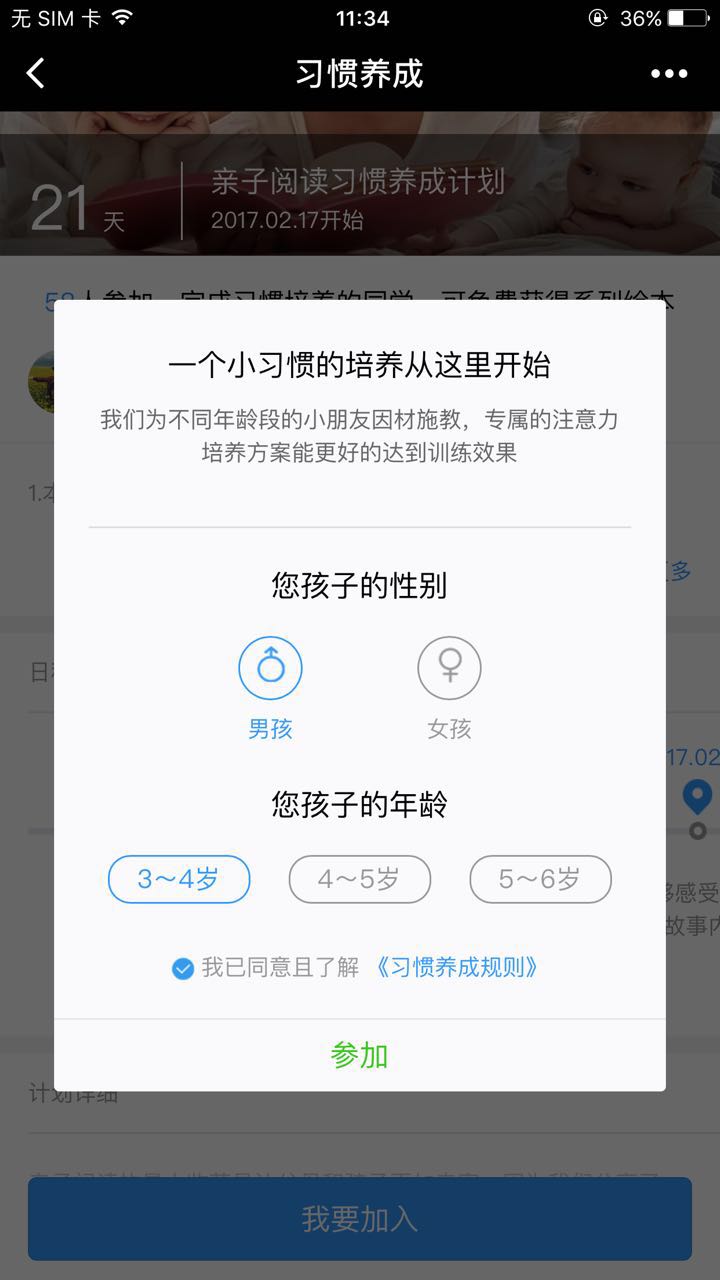
Task: Open the three-dot overflow menu
Action: (669, 73)
